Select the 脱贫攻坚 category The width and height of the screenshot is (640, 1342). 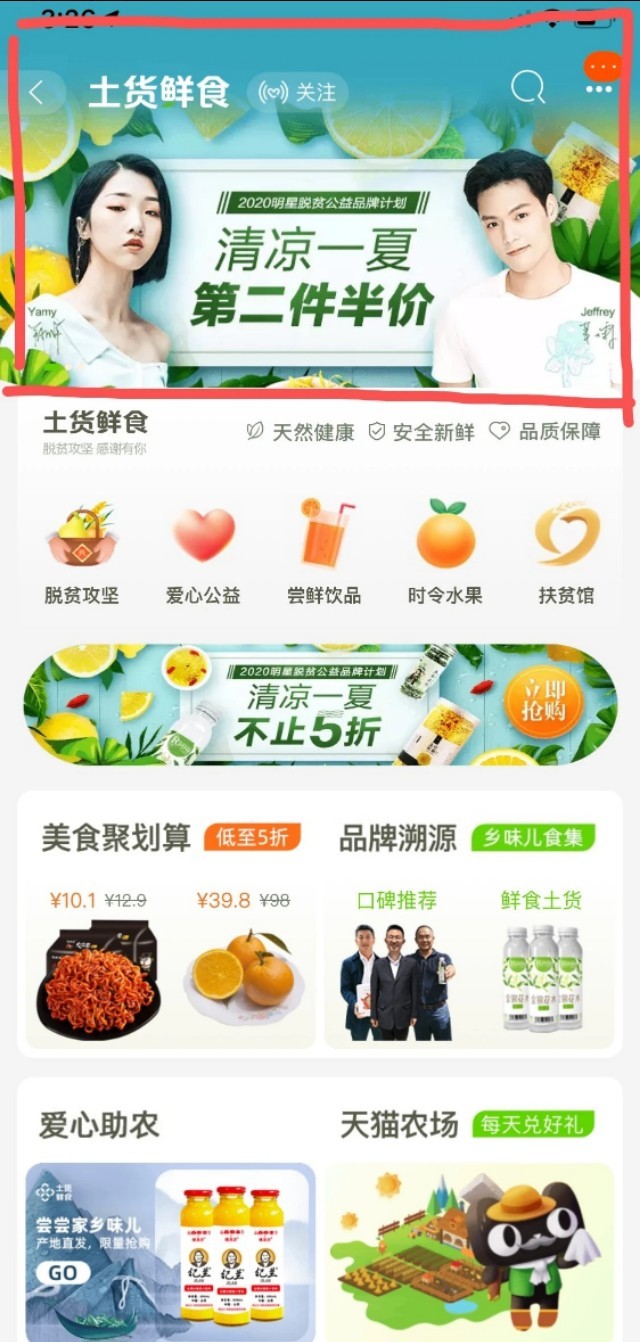pyautogui.click(x=82, y=552)
